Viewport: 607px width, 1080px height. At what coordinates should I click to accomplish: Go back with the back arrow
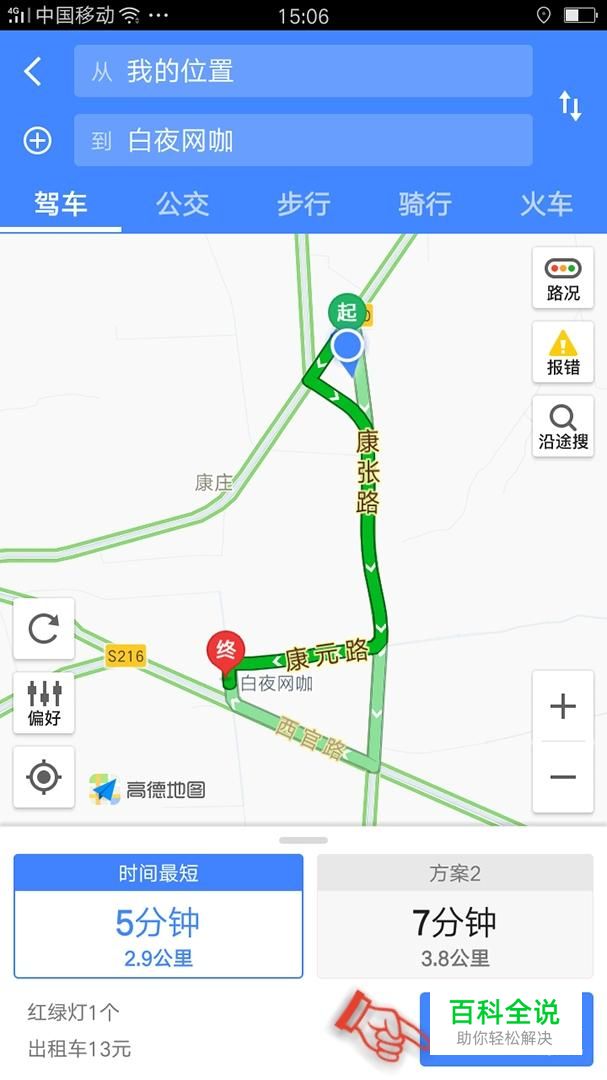[33, 71]
